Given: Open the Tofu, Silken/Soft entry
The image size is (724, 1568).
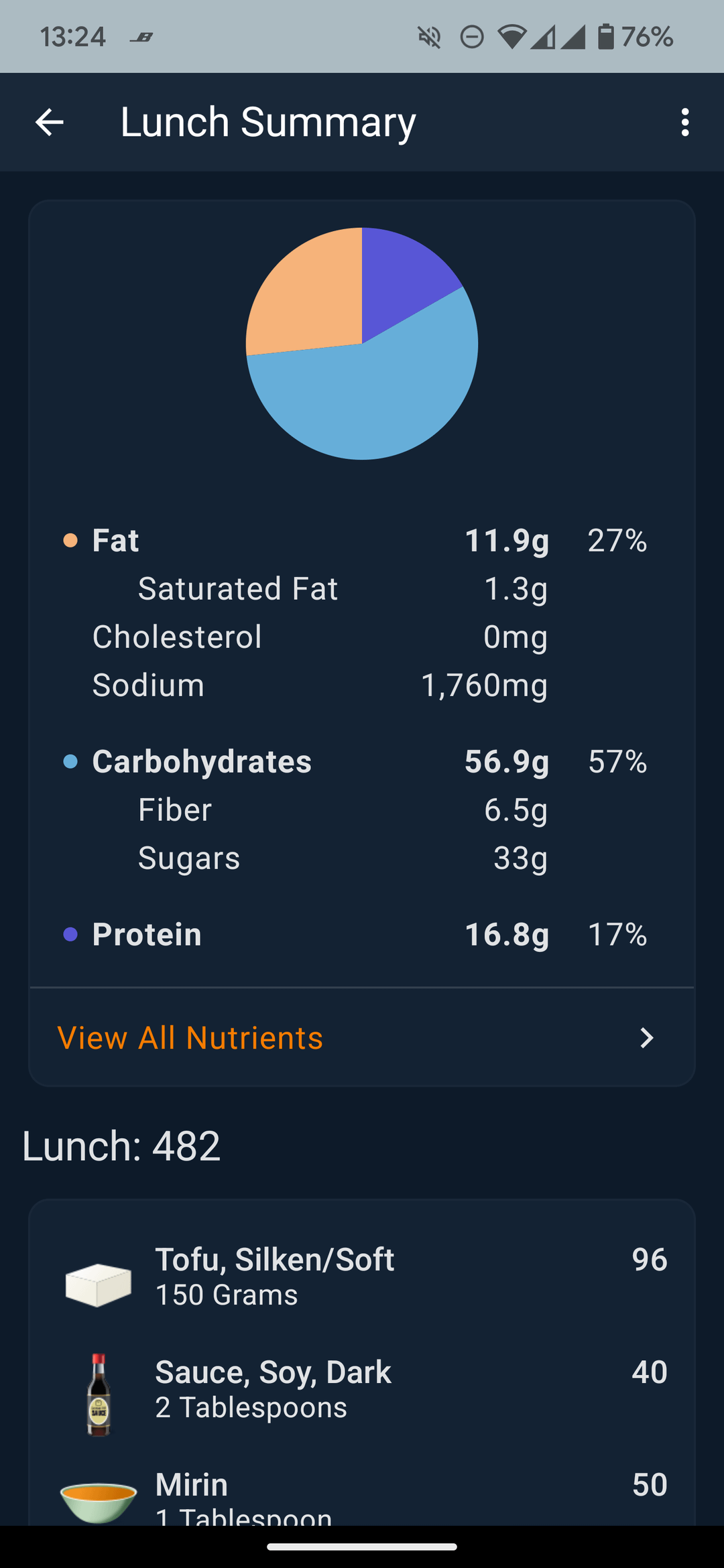Looking at the screenshot, I should pos(362,1277).
